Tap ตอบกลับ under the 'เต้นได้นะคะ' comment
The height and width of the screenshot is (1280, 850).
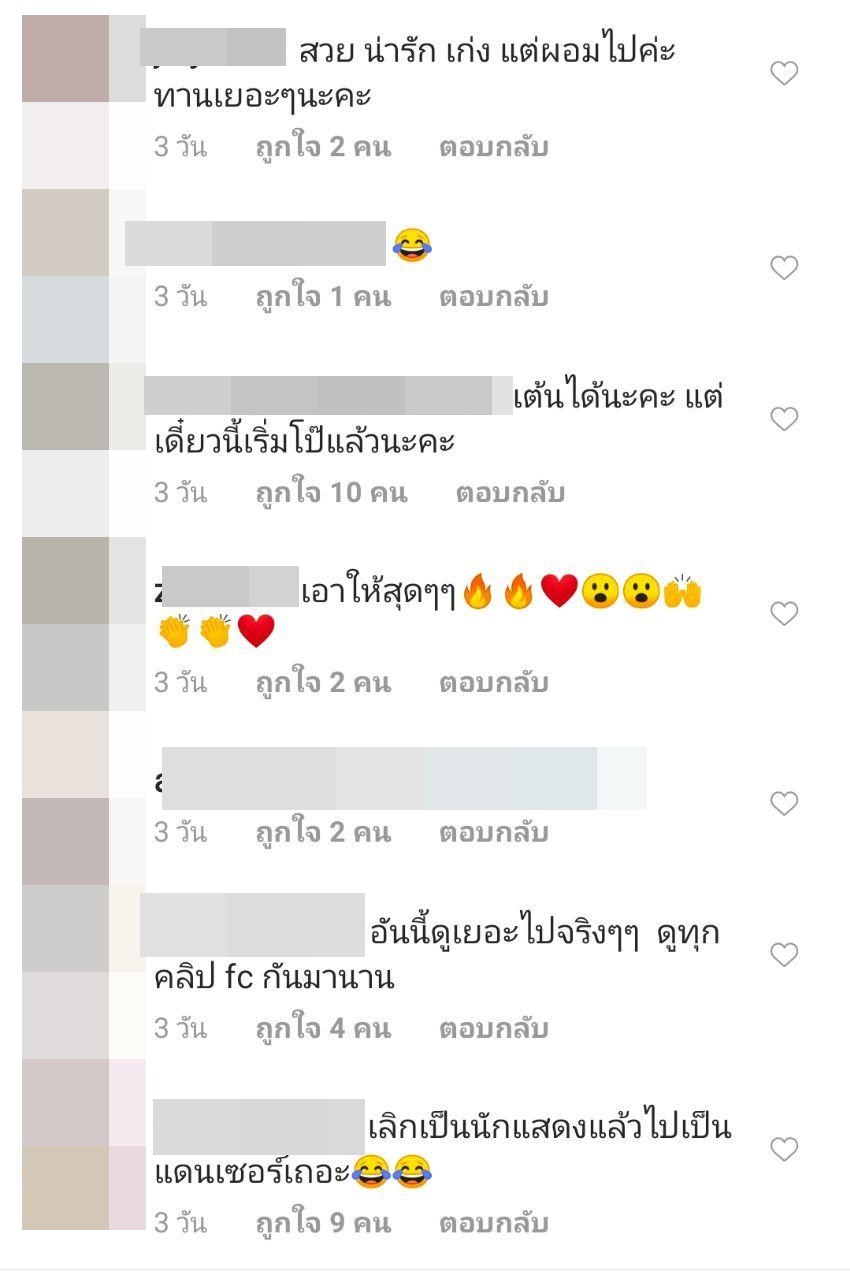pyautogui.click(x=510, y=493)
